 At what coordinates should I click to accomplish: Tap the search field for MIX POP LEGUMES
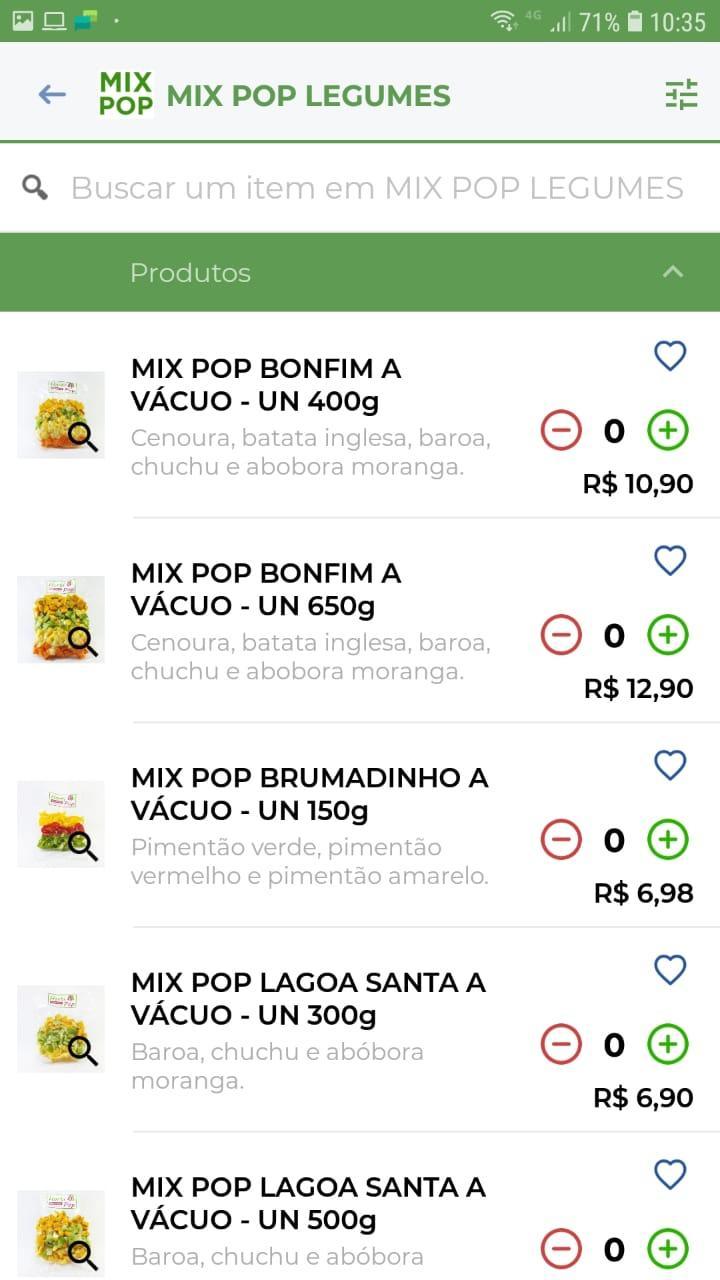(x=360, y=188)
